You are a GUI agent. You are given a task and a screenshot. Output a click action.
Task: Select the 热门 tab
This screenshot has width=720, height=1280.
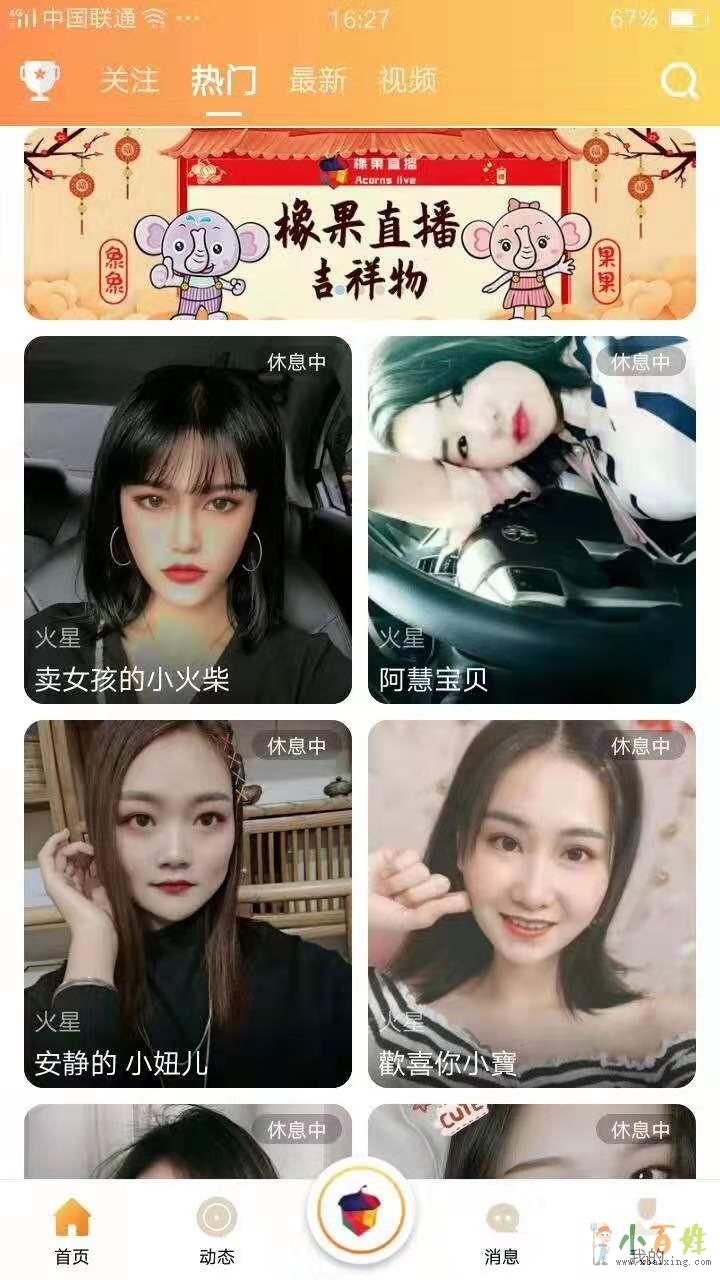[x=224, y=80]
